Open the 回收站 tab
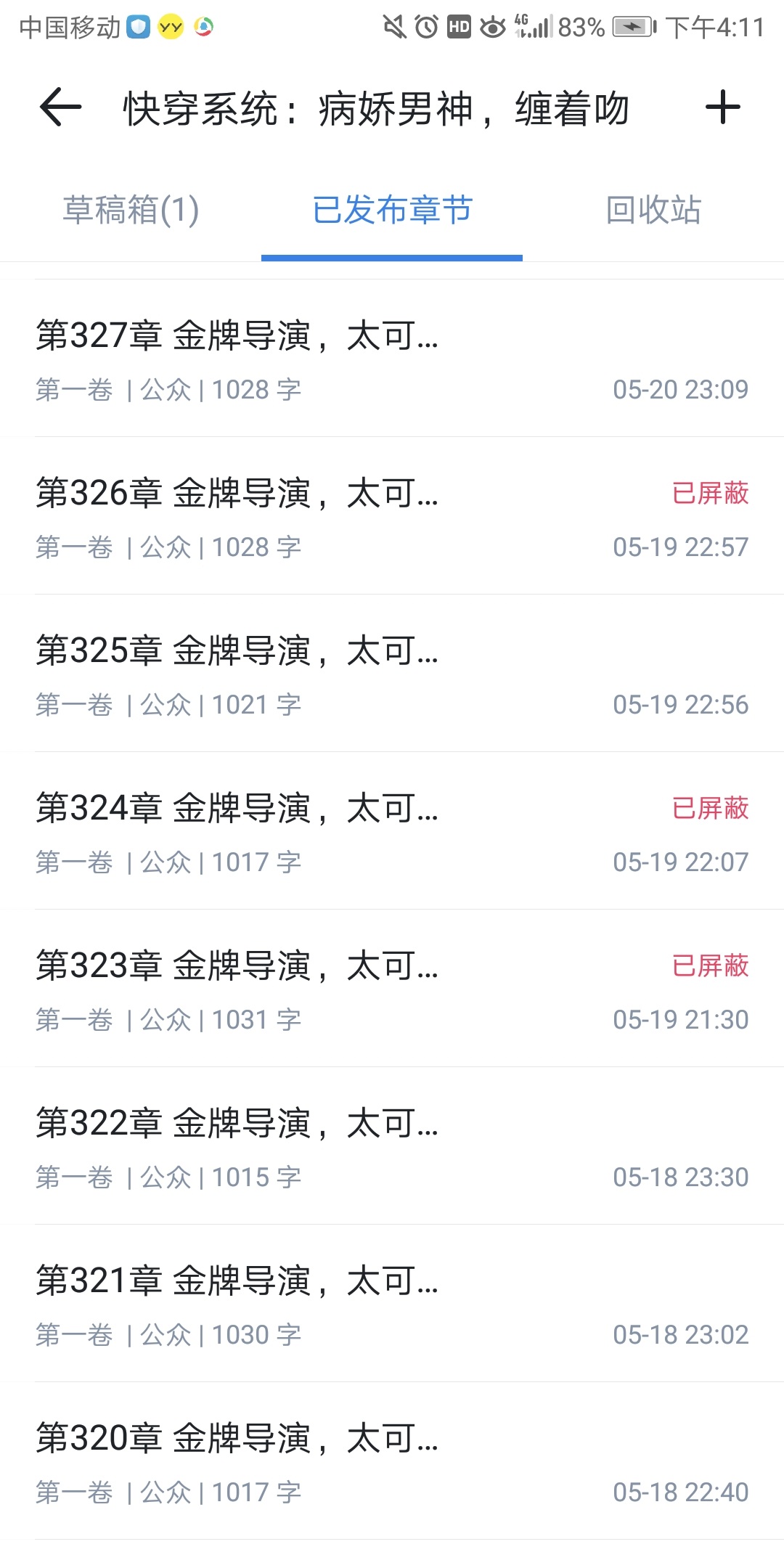The image size is (784, 1568). 653,211
